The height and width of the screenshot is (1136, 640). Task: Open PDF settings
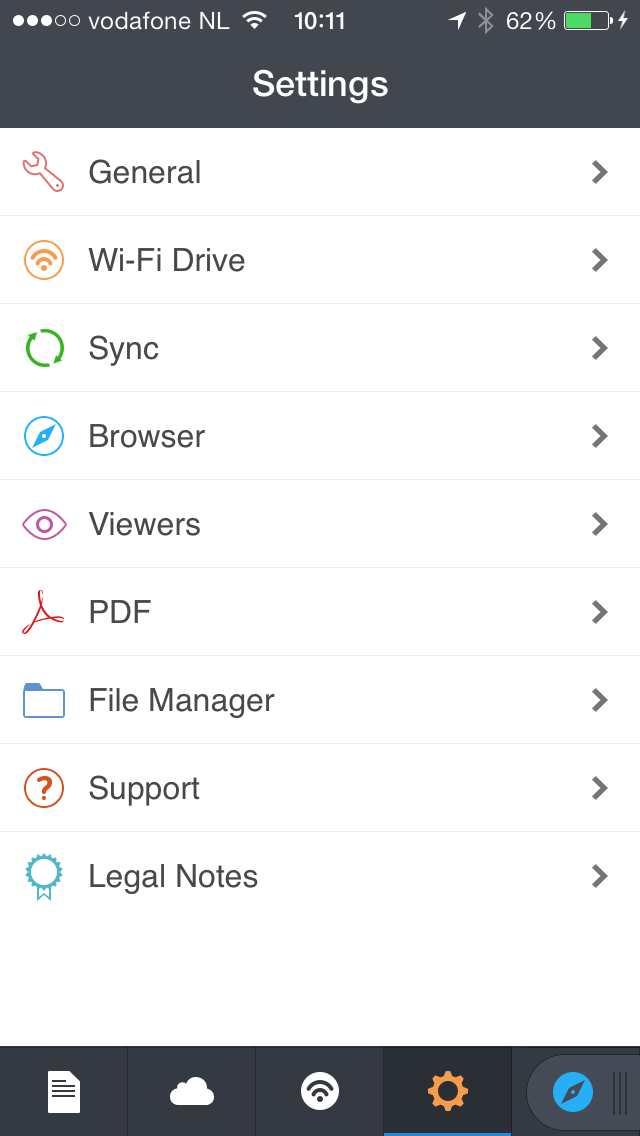pyautogui.click(x=320, y=612)
